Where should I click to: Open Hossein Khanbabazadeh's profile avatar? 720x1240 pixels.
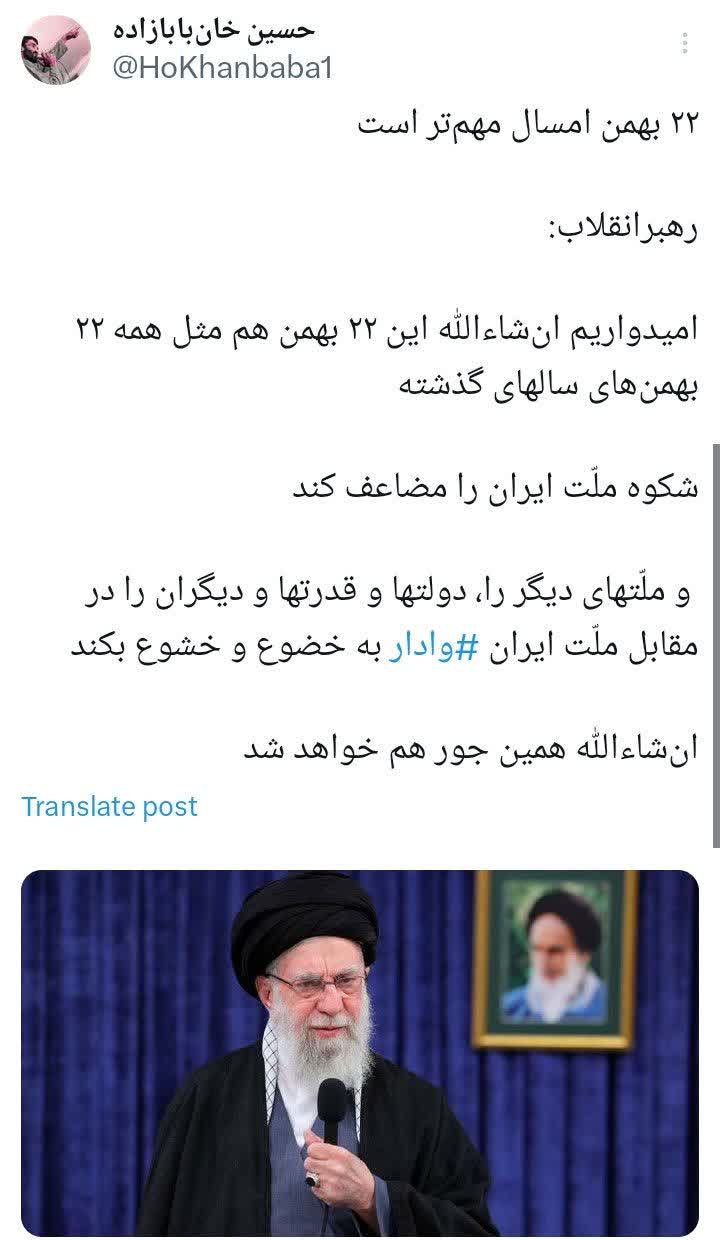pos(56,50)
